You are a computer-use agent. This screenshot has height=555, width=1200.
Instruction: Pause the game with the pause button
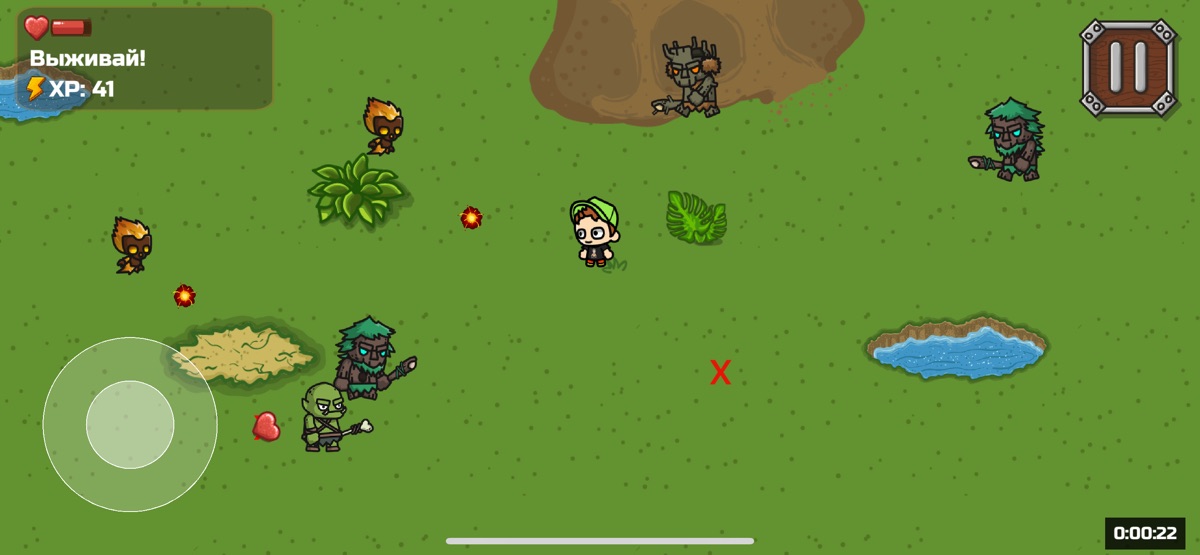(x=1128, y=67)
